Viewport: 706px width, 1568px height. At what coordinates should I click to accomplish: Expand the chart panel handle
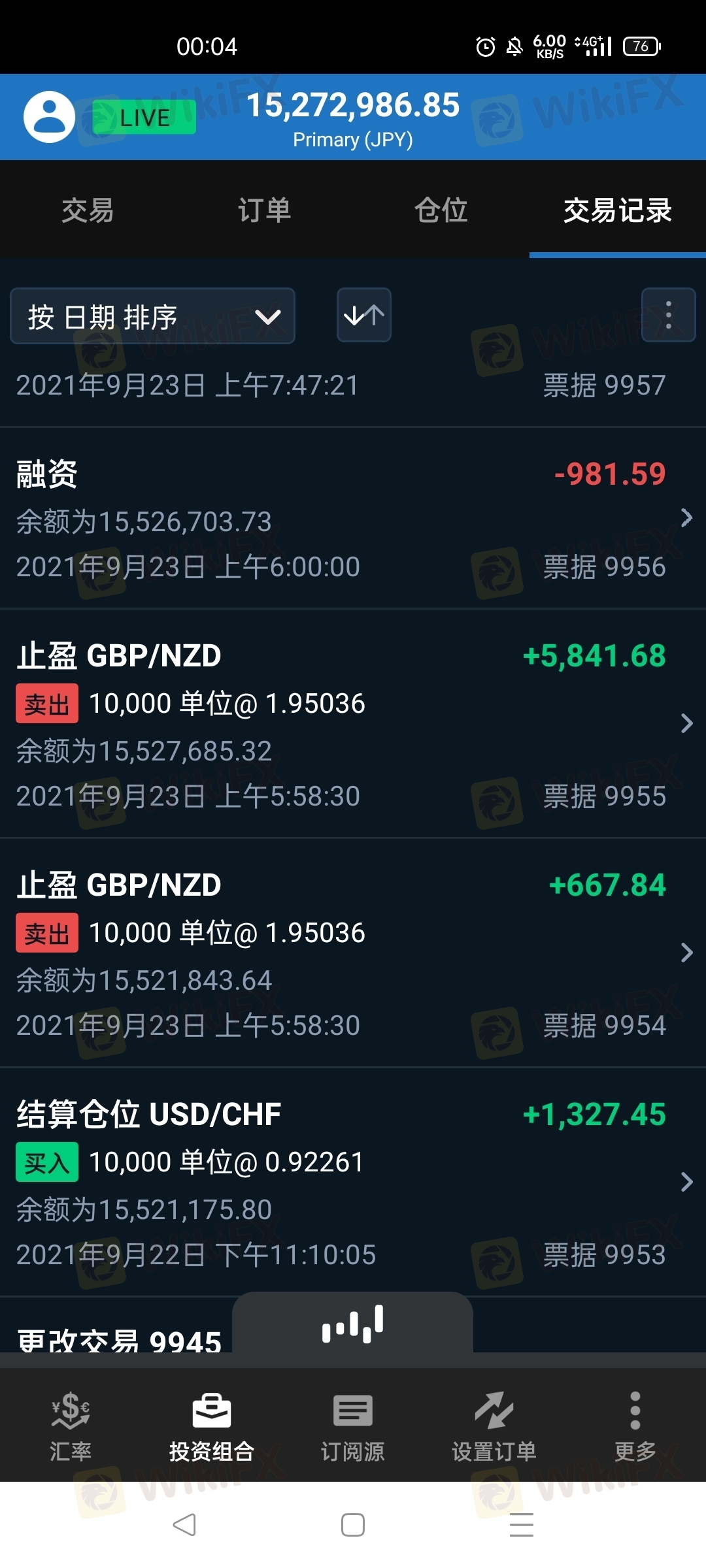[x=353, y=1324]
